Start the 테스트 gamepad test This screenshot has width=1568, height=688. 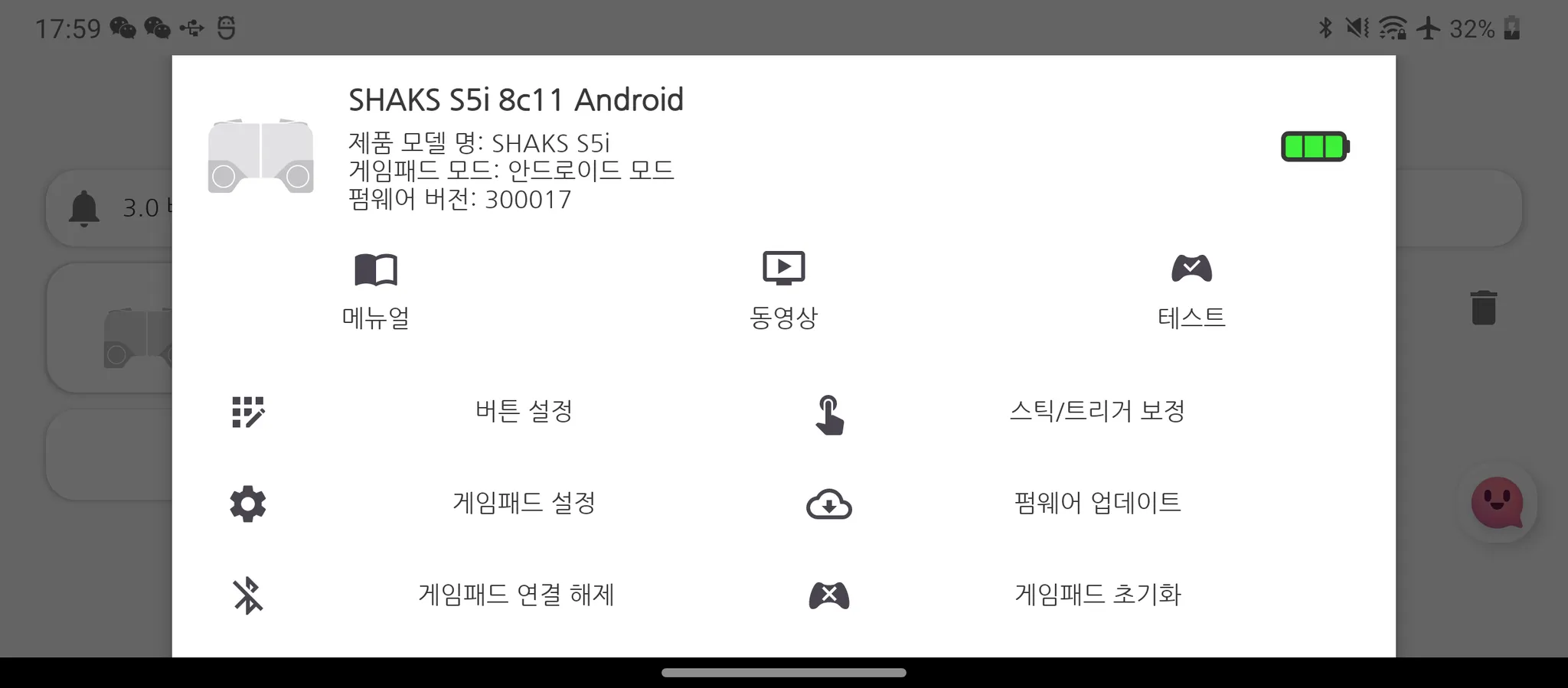[x=1191, y=289]
